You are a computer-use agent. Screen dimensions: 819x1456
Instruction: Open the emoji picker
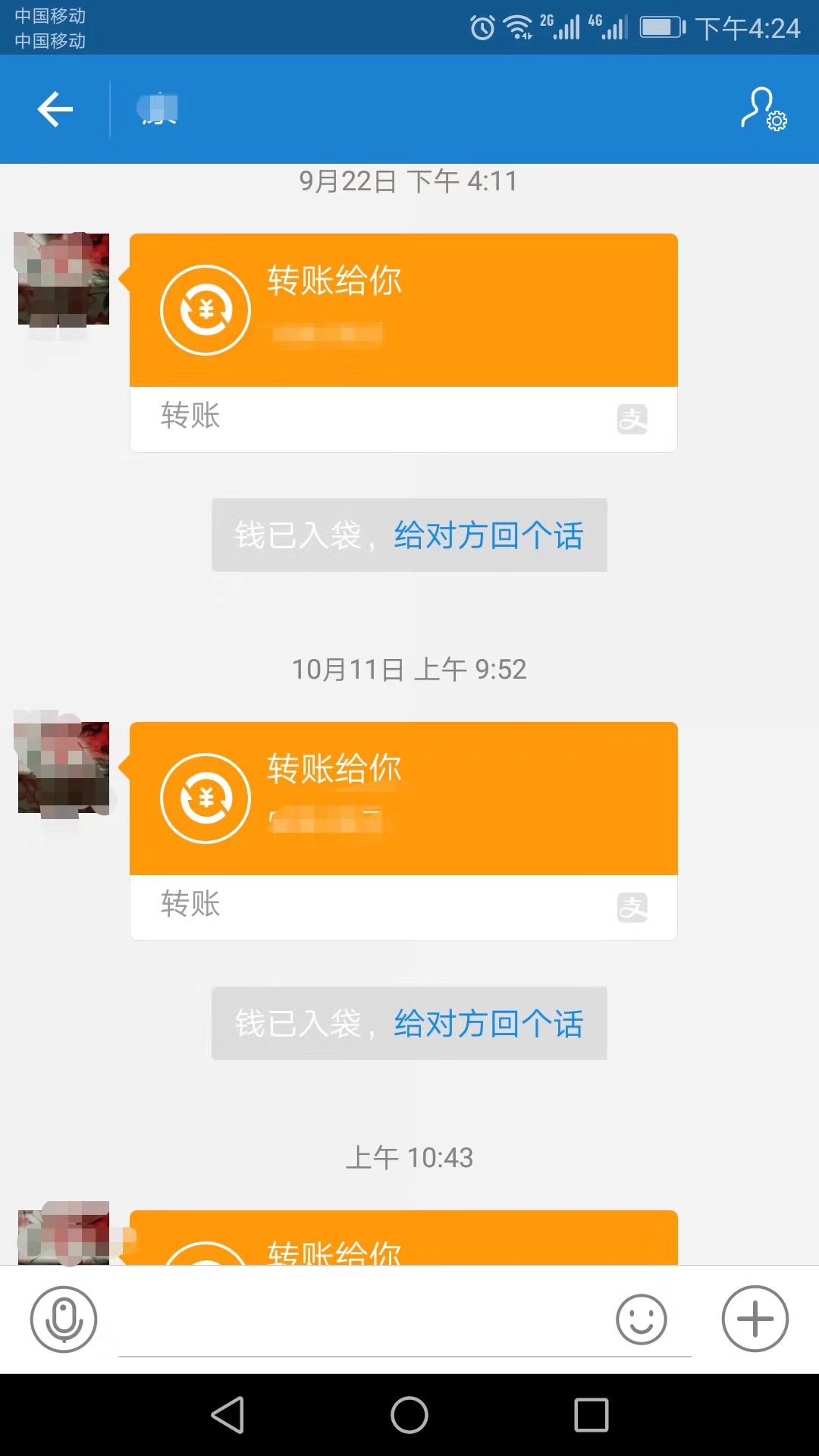(641, 1319)
